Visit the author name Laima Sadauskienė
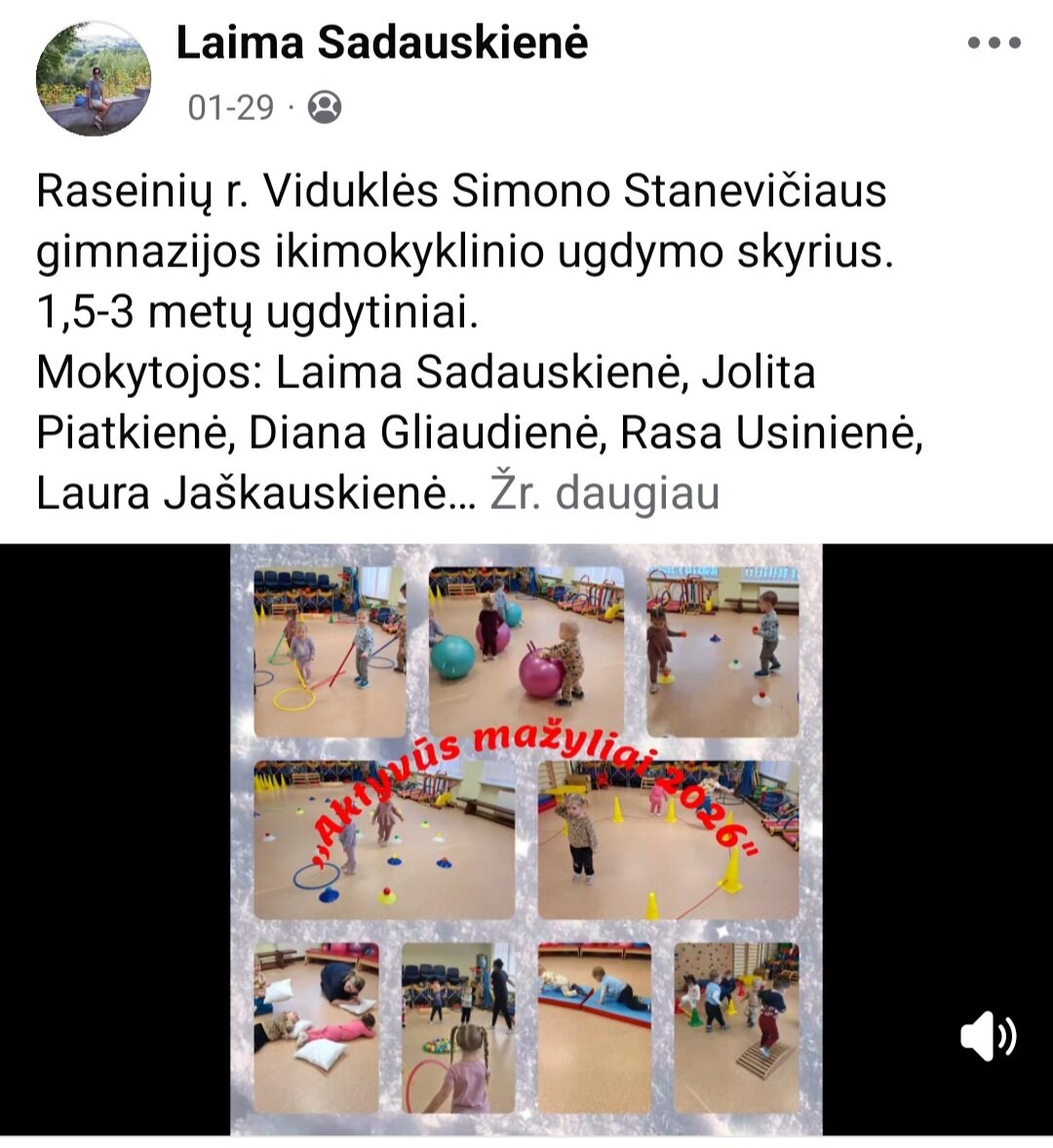The height and width of the screenshot is (1148, 1053). click(x=381, y=43)
